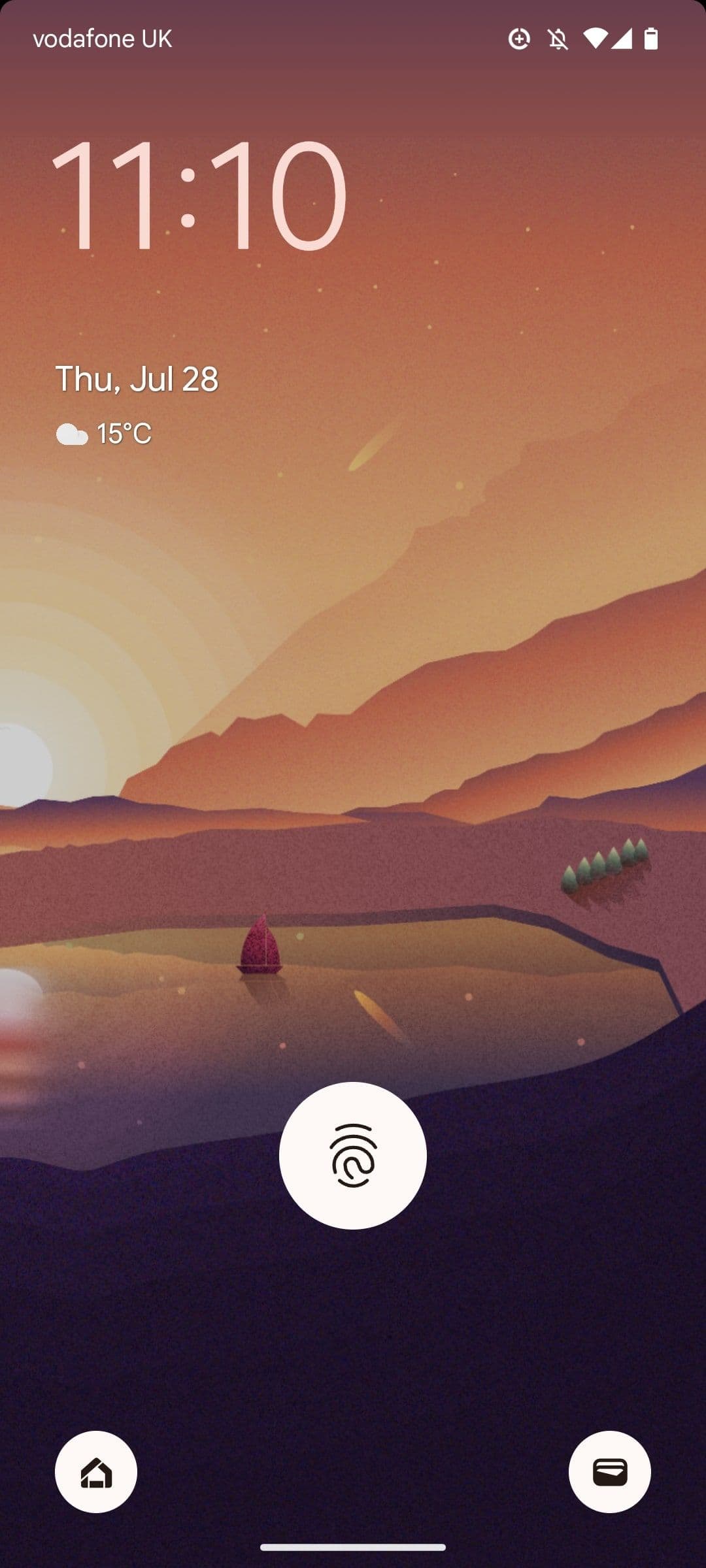Tap the cloudy weather icon
This screenshot has width=706, height=1568.
[72, 433]
